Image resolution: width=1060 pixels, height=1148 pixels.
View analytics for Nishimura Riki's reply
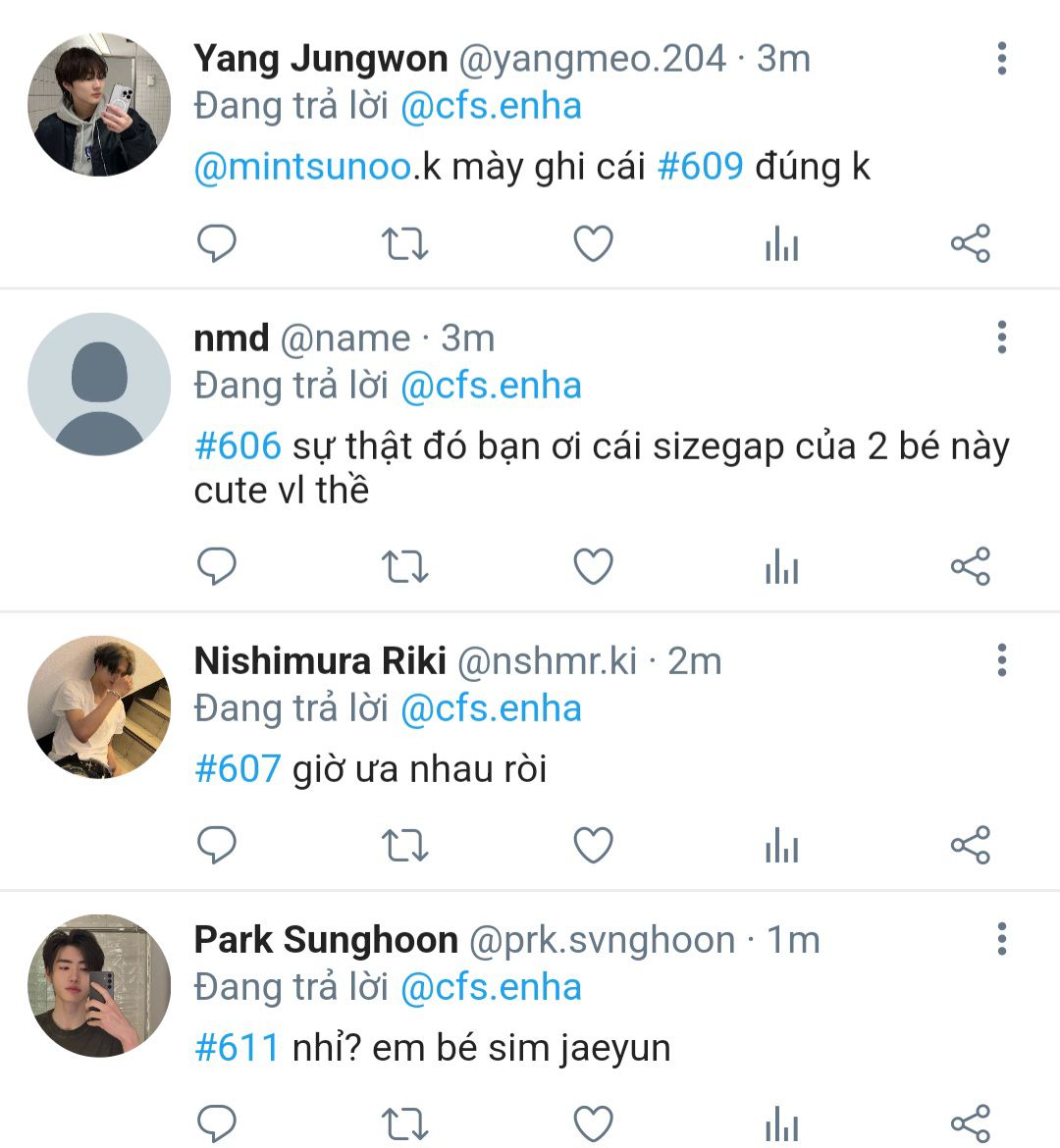(x=781, y=845)
